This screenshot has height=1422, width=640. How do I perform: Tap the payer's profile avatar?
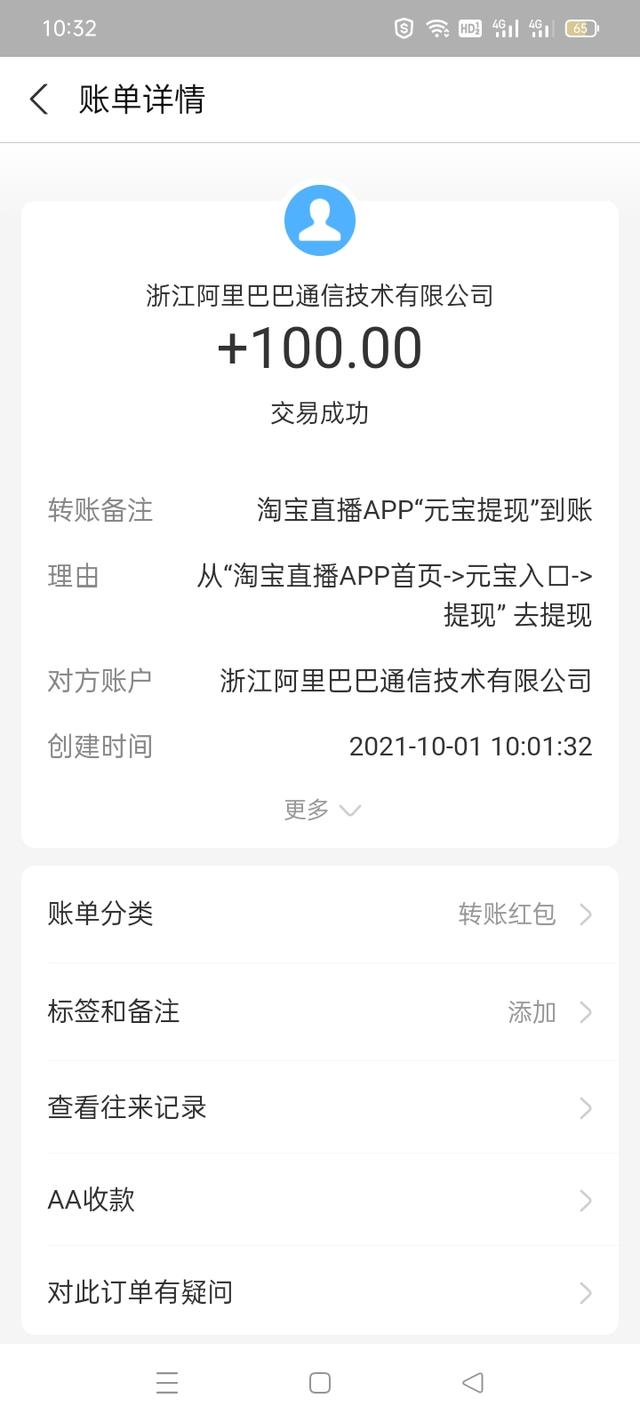tap(320, 220)
